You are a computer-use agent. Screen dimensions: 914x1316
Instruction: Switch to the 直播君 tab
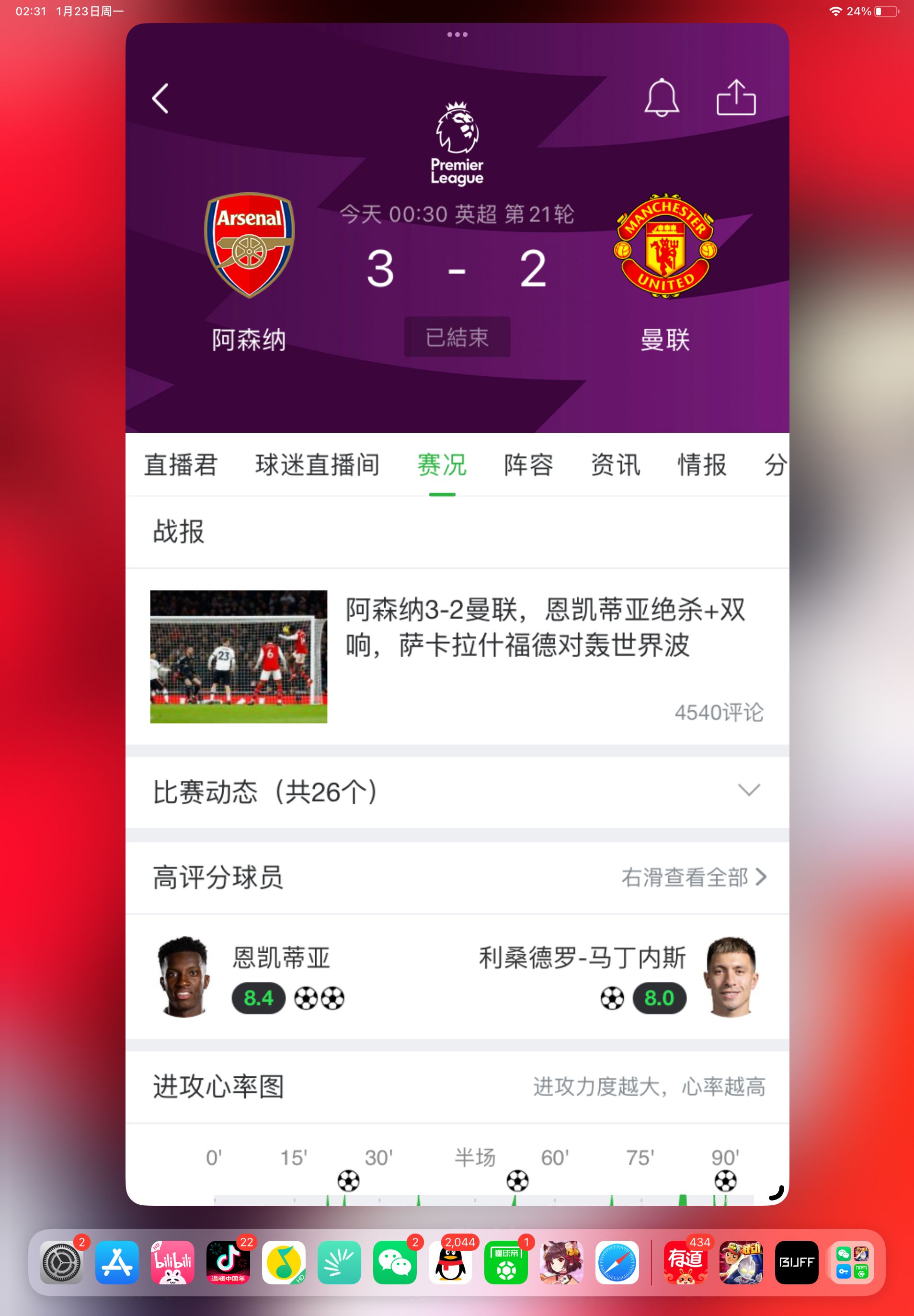tap(181, 465)
